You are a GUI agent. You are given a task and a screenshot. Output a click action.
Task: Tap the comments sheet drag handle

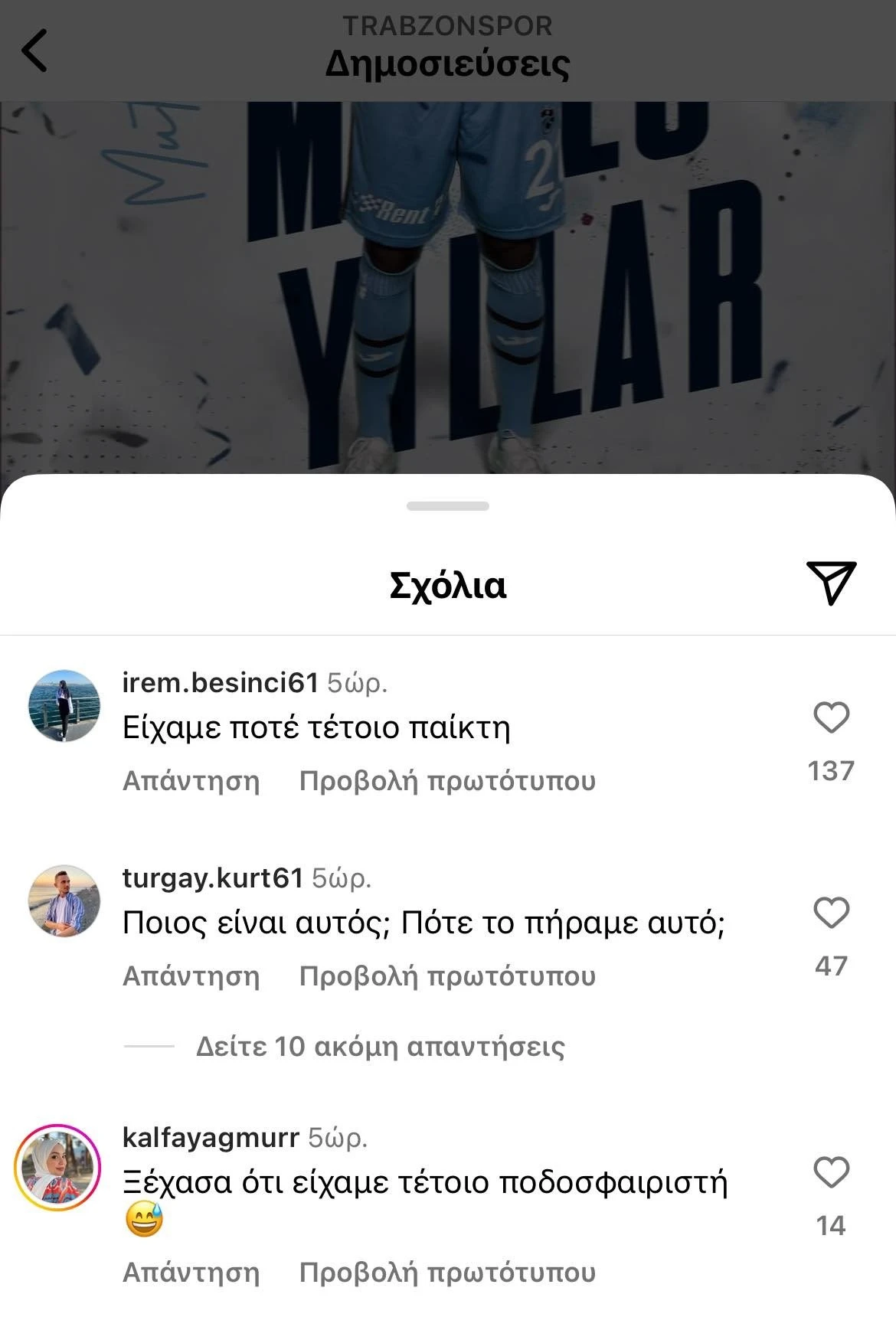(x=448, y=506)
